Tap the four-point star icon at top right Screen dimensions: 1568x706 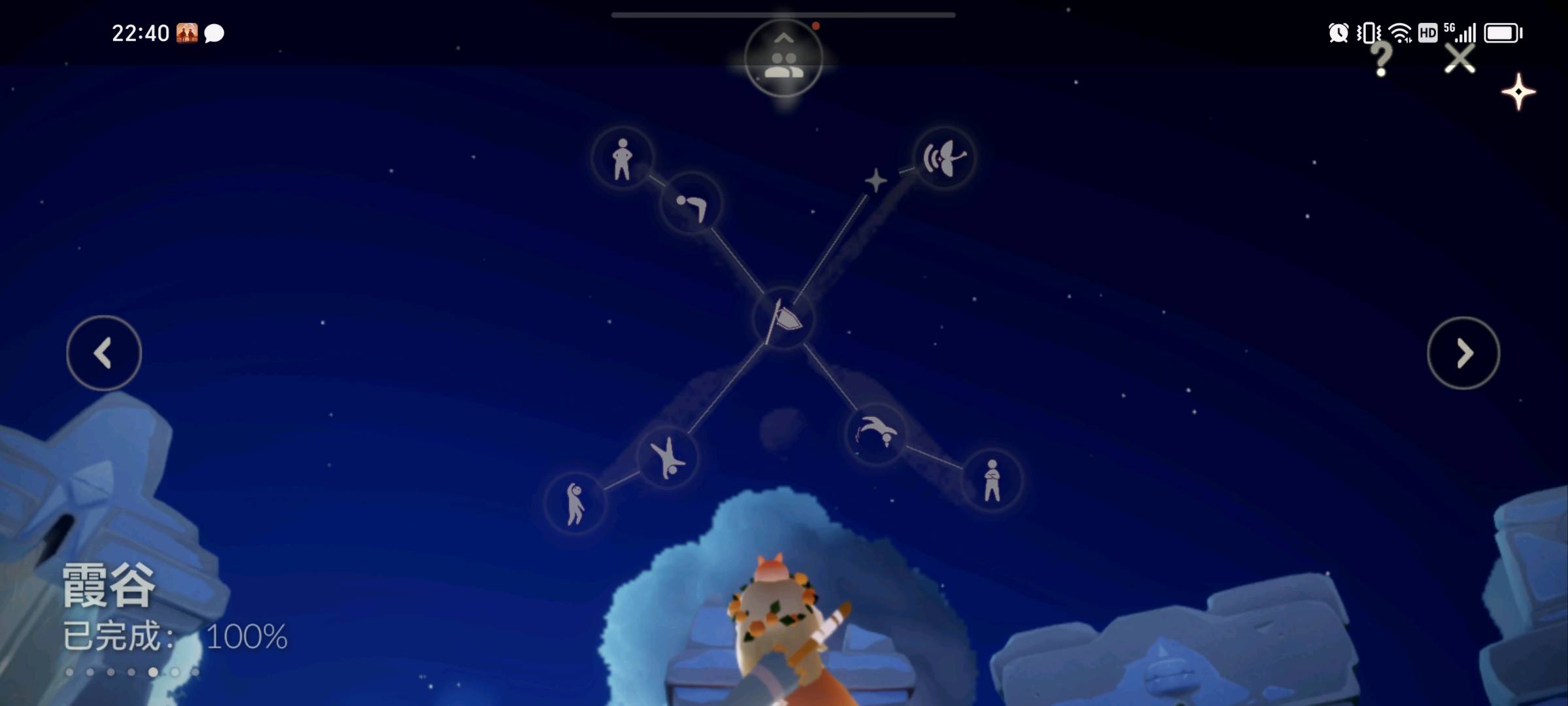[x=1518, y=92]
